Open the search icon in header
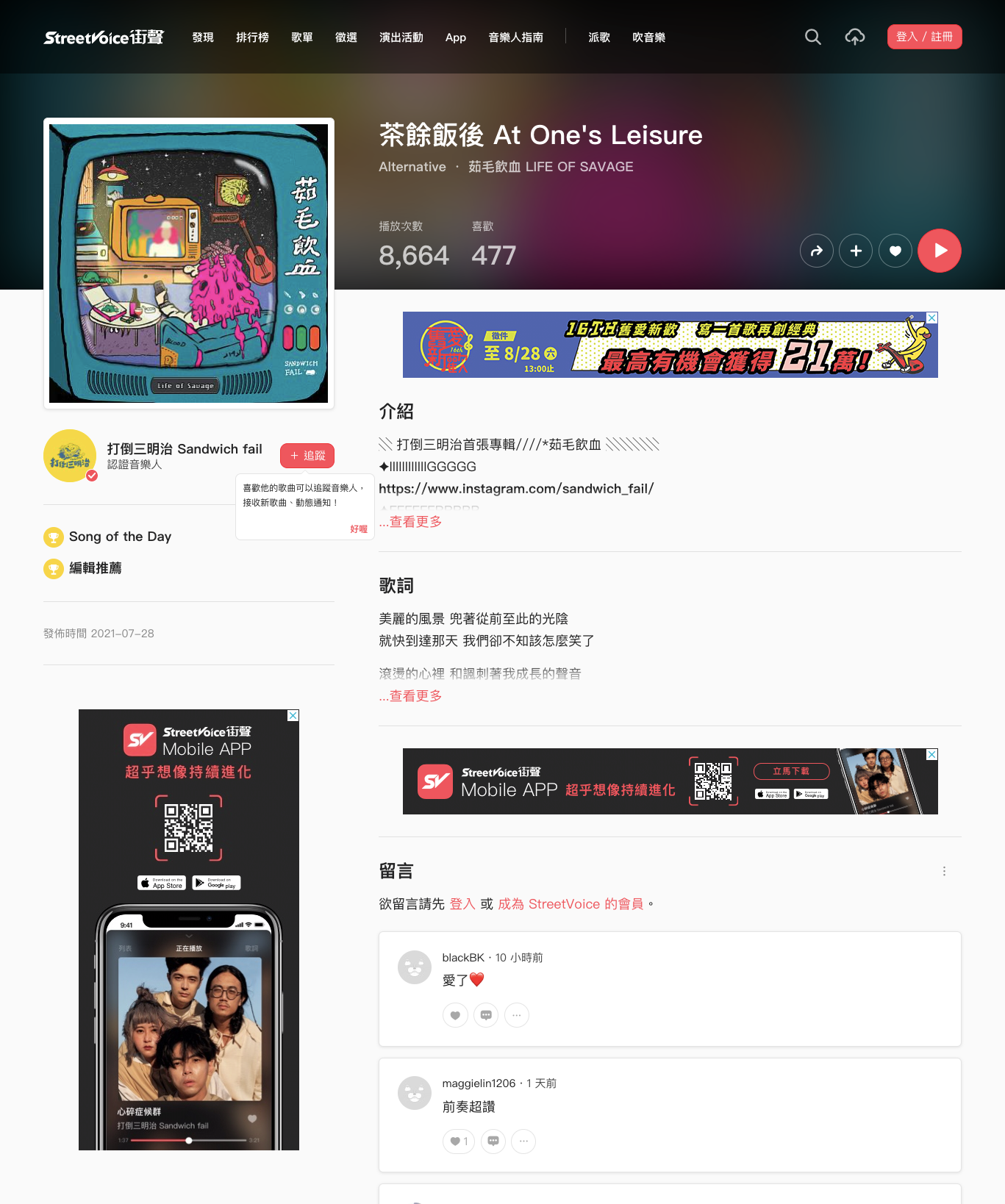This screenshot has height=1204, width=1005. 812,37
